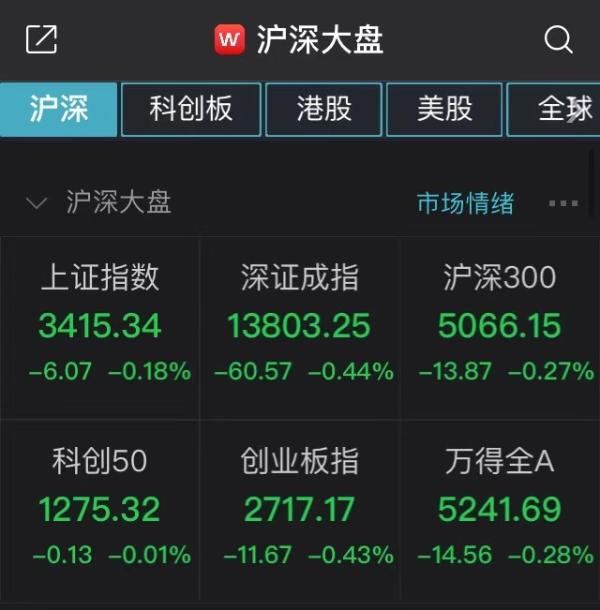The image size is (600, 610).
Task: Collapse the 沪深大盘 section
Action: click(37, 203)
